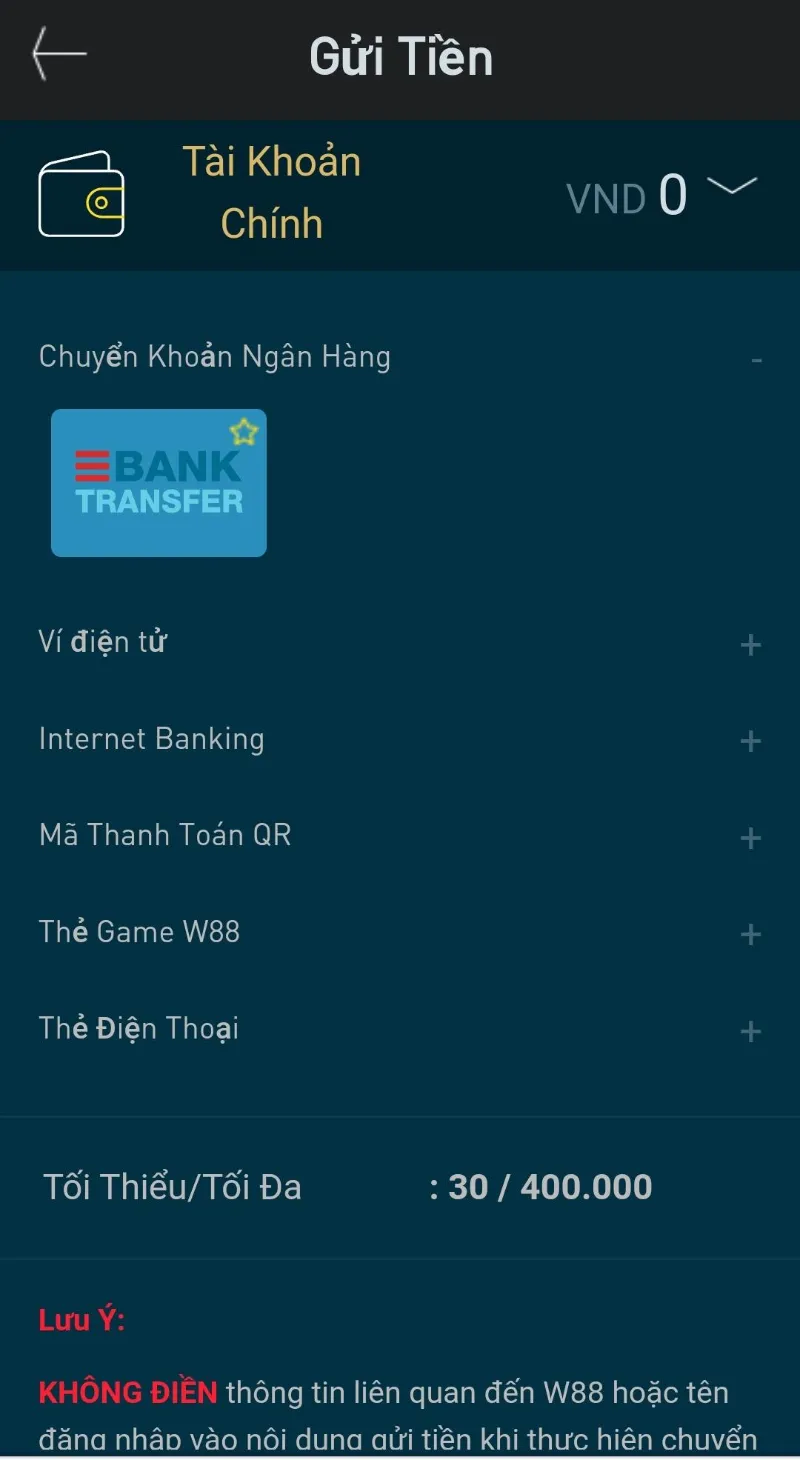Expand the Tài Khoản Chính balance dropdown
800x1460 pixels.
point(732,187)
